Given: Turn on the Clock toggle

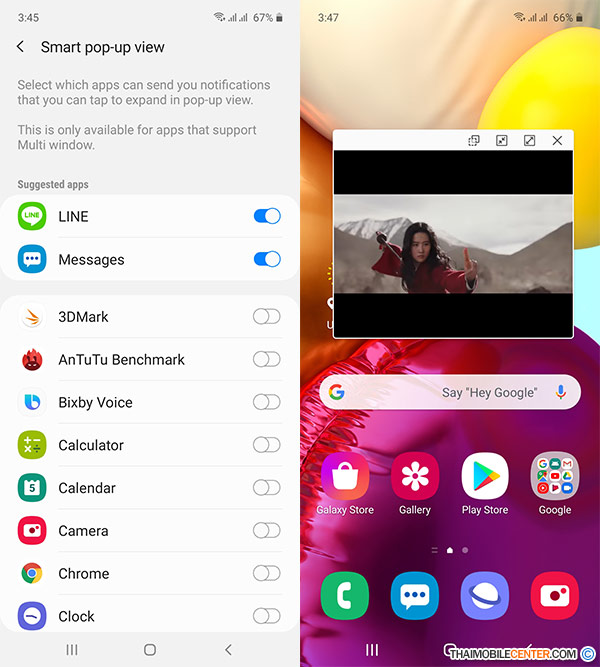Looking at the screenshot, I should pyautogui.click(x=267, y=616).
